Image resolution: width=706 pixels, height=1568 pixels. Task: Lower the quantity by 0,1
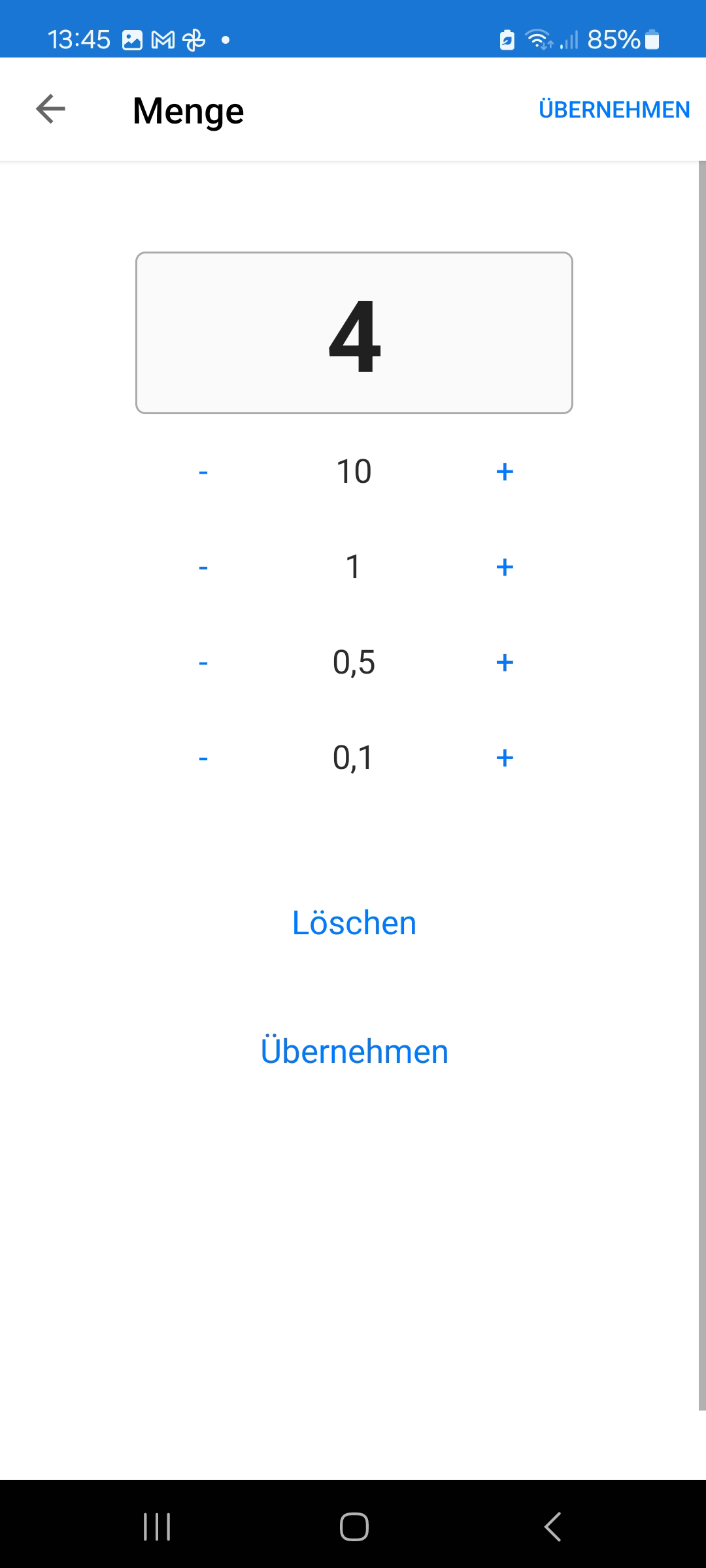(203, 758)
